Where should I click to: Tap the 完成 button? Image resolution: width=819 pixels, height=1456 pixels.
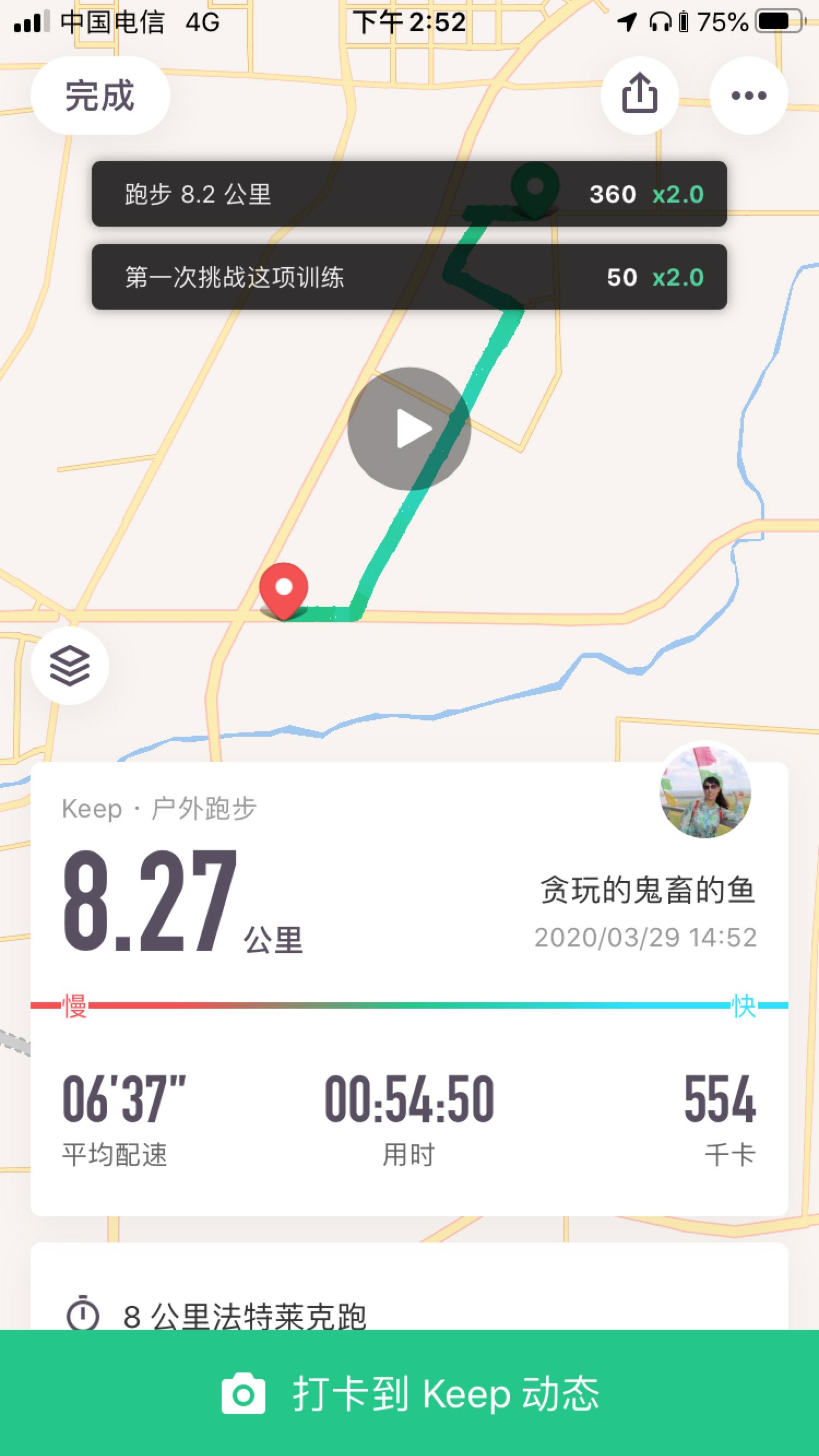pos(100,95)
